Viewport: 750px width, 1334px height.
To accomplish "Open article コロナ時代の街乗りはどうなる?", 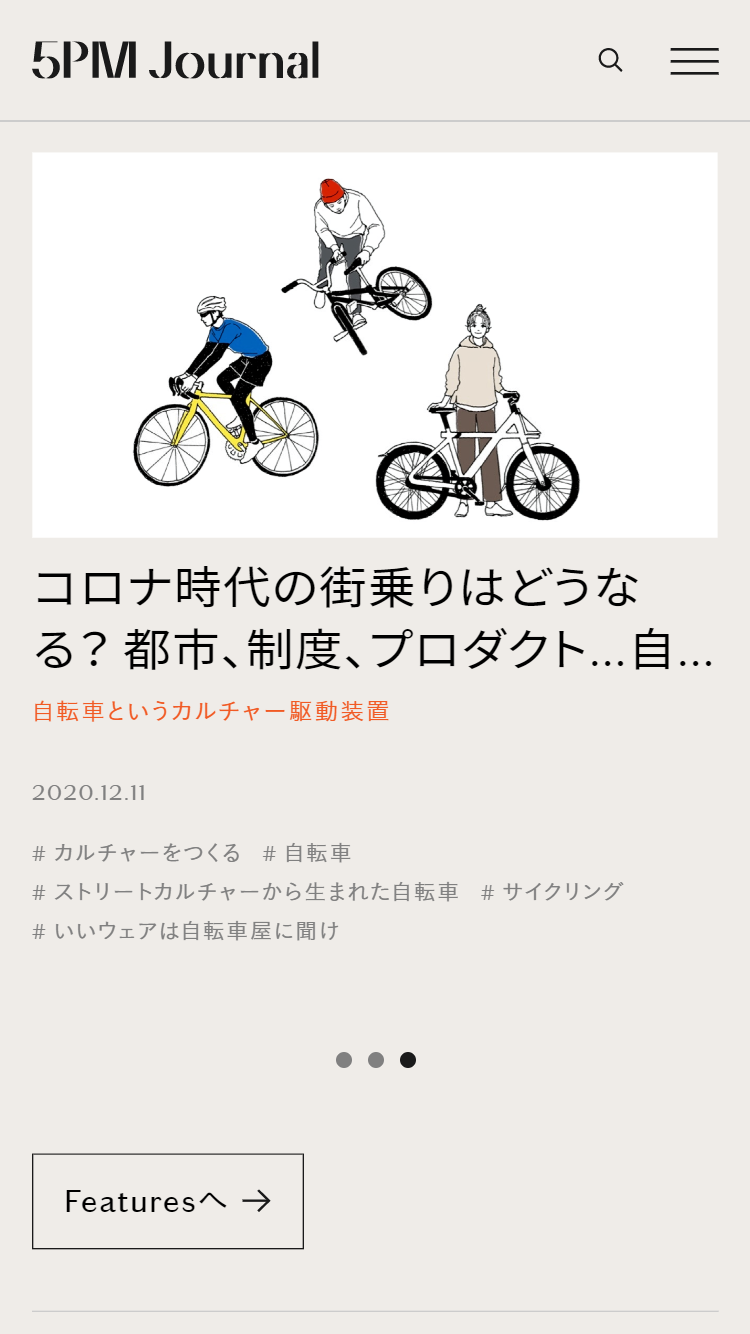I will 374,619.
